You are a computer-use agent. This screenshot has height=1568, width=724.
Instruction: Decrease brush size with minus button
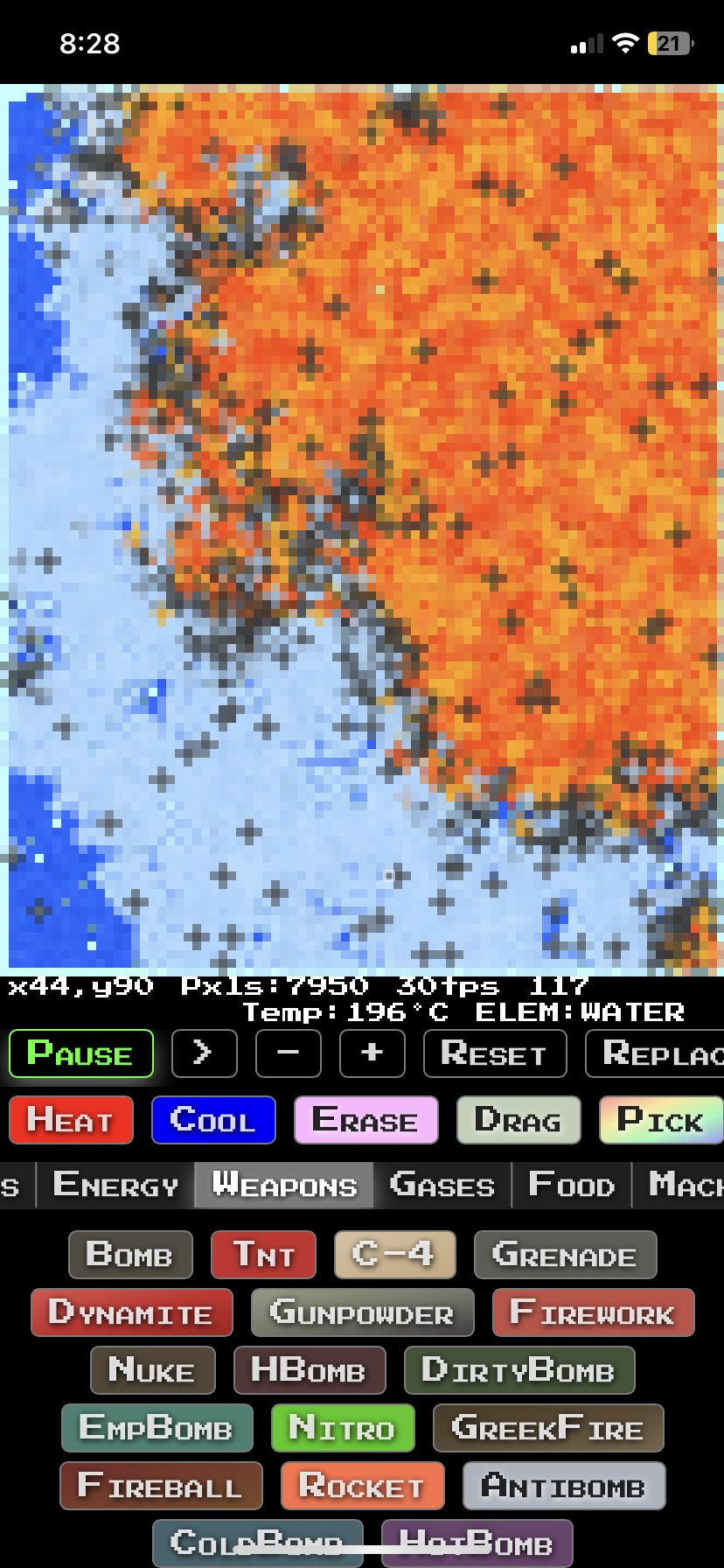(x=289, y=1053)
